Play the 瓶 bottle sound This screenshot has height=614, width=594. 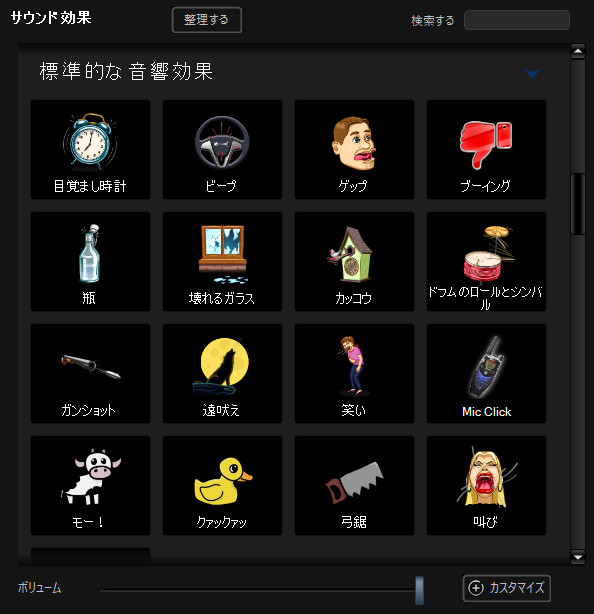[x=90, y=261]
